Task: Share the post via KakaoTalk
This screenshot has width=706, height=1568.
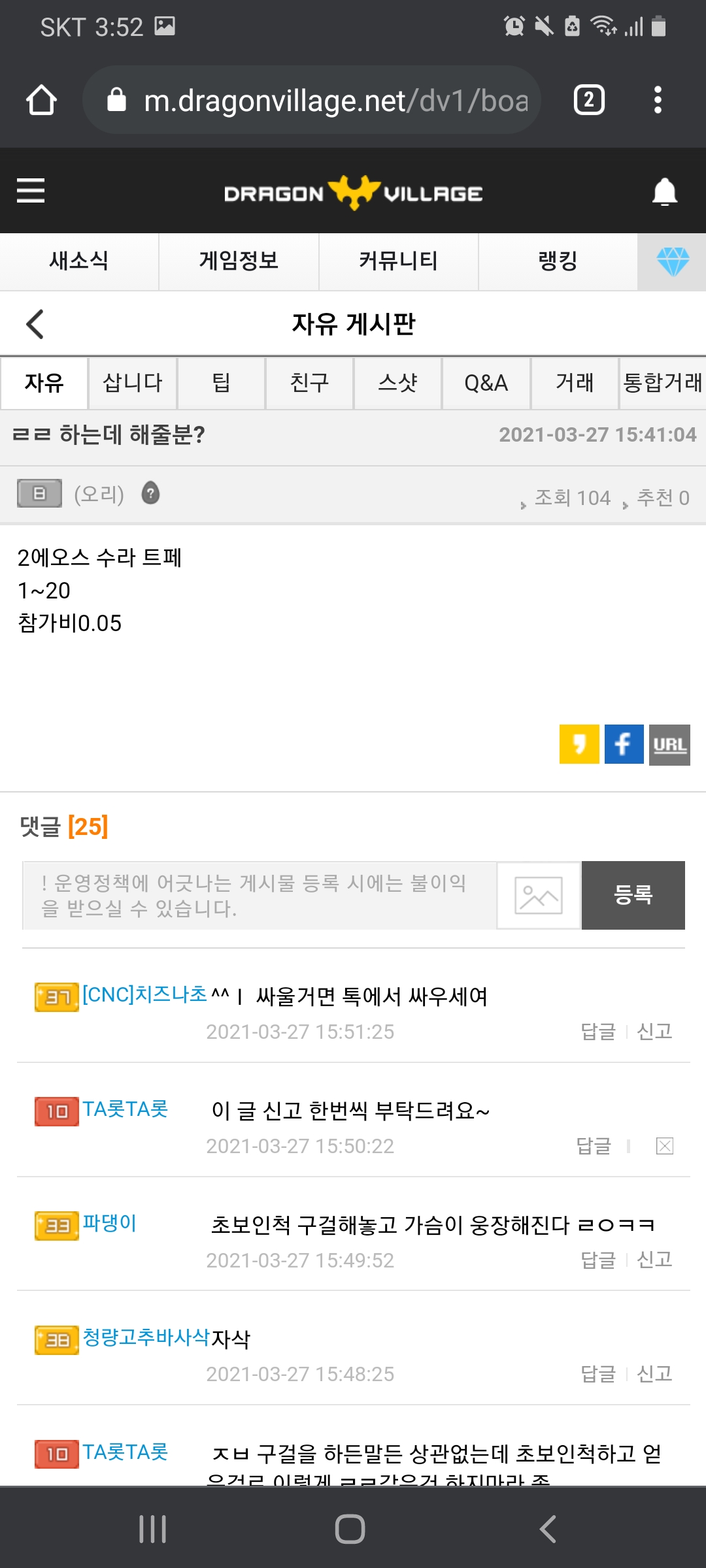Action: pos(579,744)
